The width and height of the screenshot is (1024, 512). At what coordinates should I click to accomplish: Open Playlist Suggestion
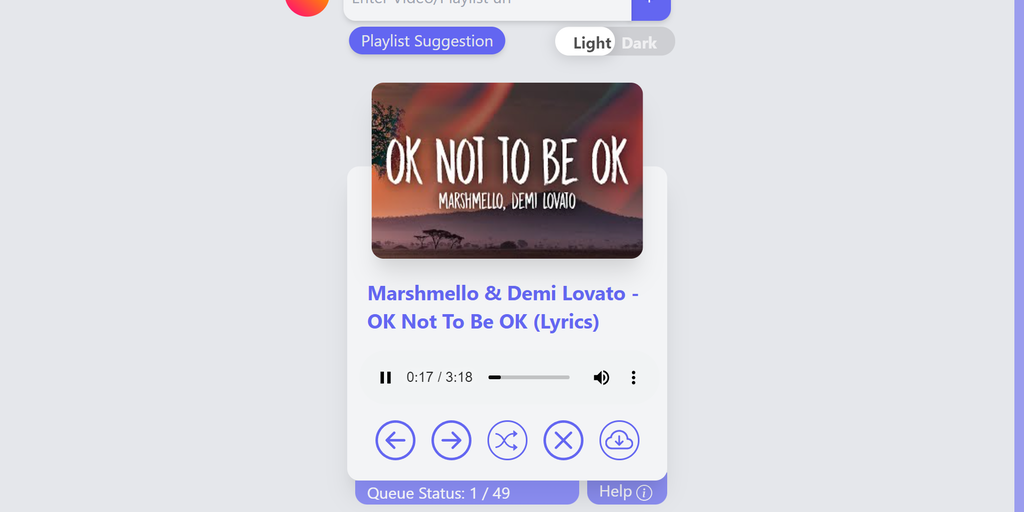tap(427, 41)
